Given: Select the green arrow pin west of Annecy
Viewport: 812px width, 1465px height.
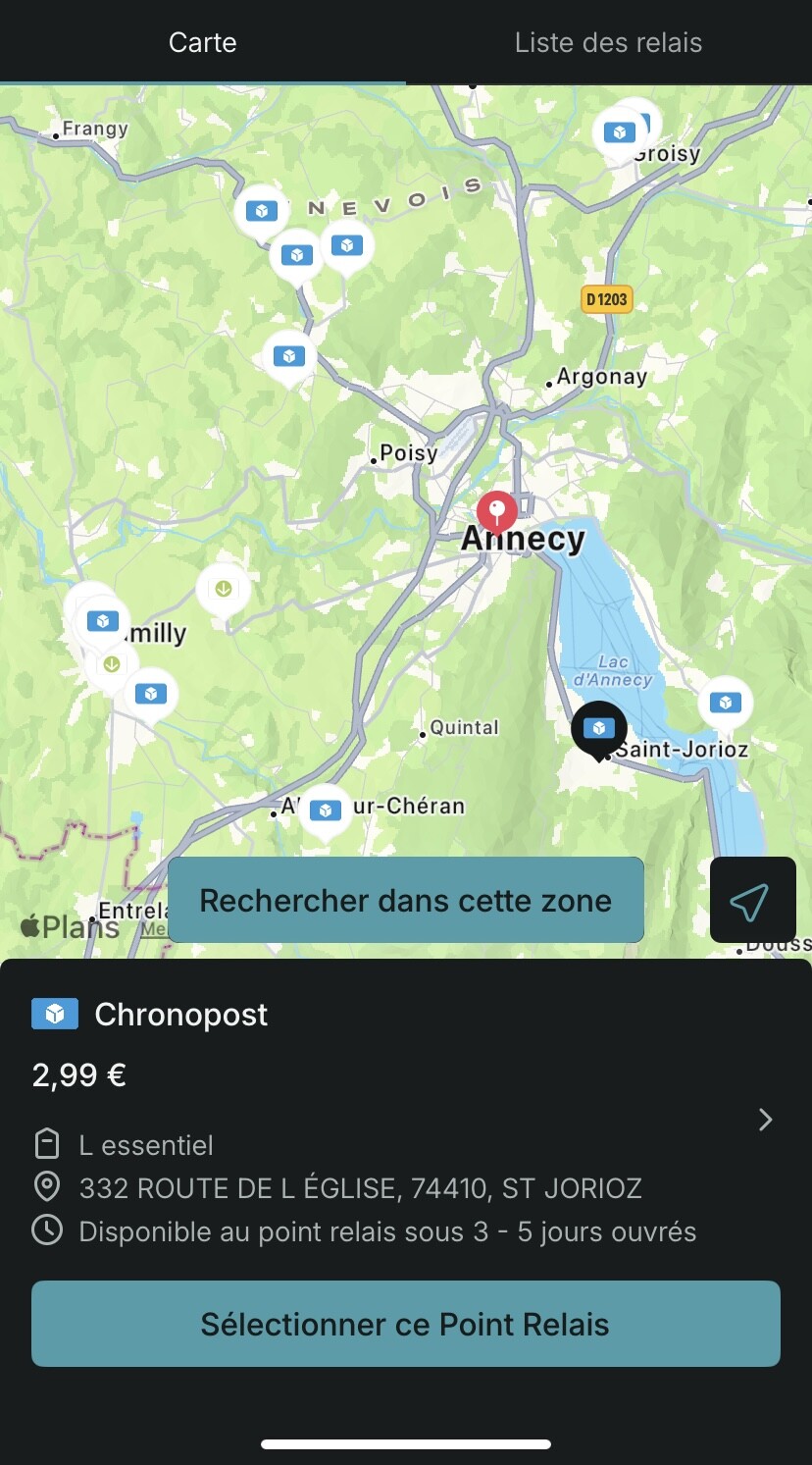Looking at the screenshot, I should [224, 589].
